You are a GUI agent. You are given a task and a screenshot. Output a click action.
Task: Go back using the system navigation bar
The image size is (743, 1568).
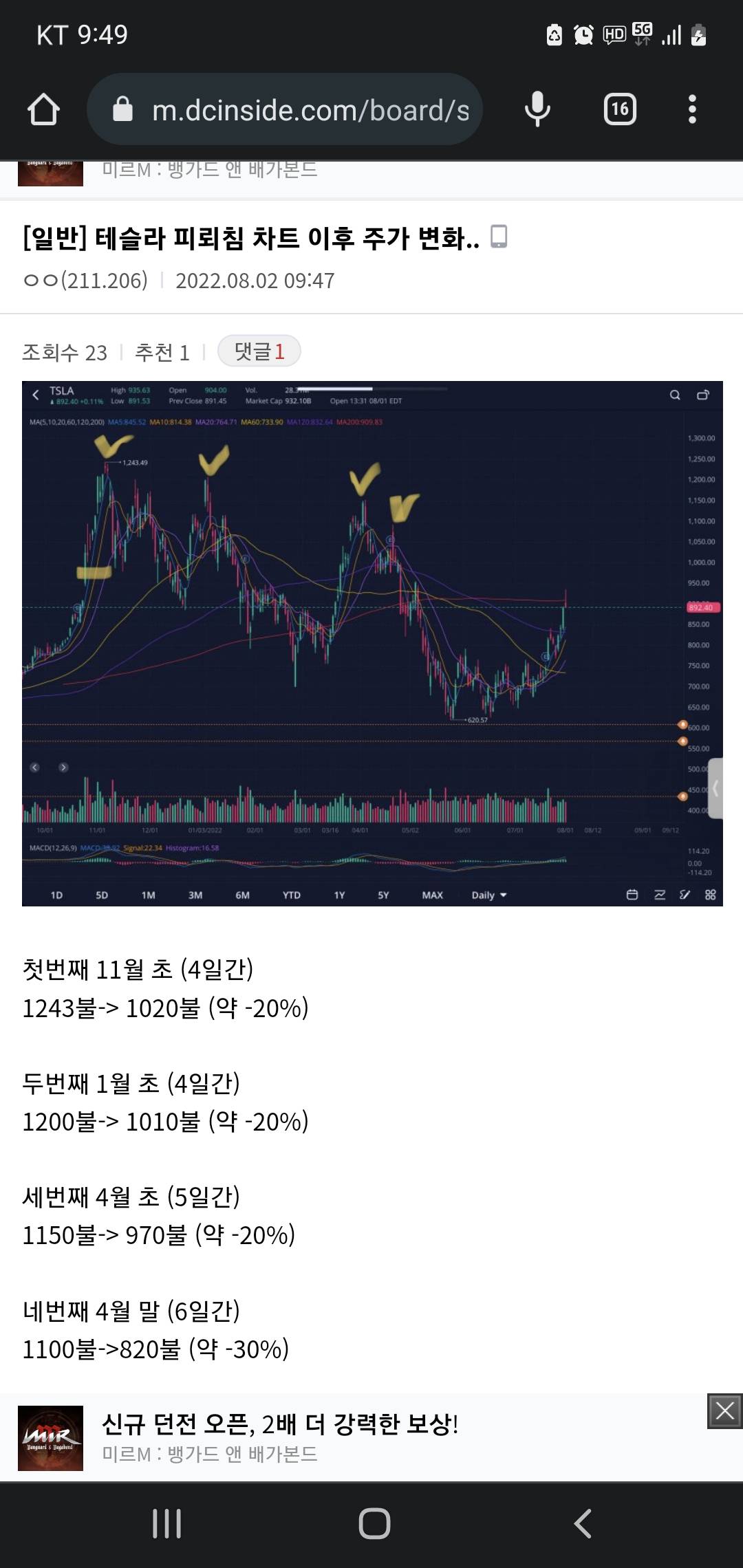583,1523
